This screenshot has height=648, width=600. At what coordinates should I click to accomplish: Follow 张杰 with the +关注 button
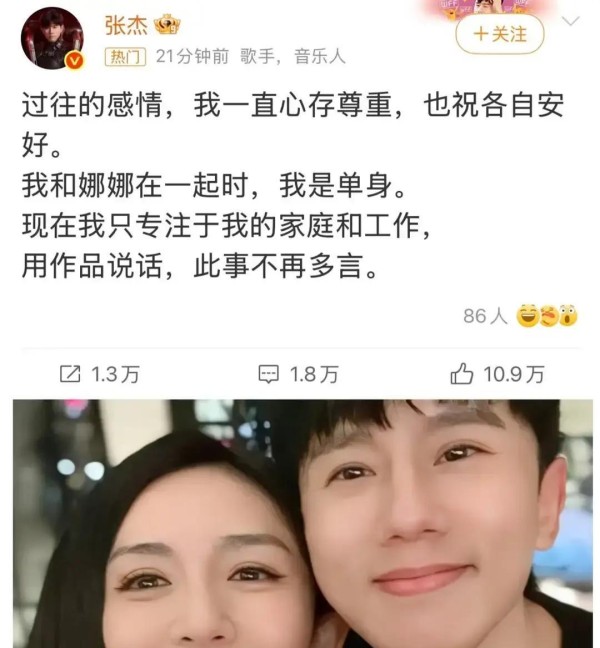coord(499,34)
